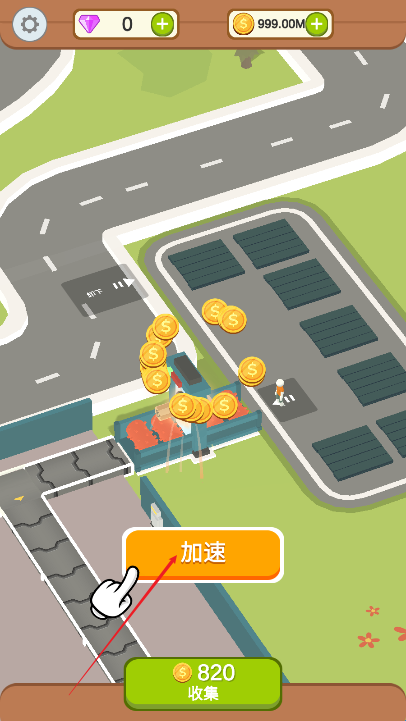
Task: Add more gems with the plus button
Action: click(163, 24)
